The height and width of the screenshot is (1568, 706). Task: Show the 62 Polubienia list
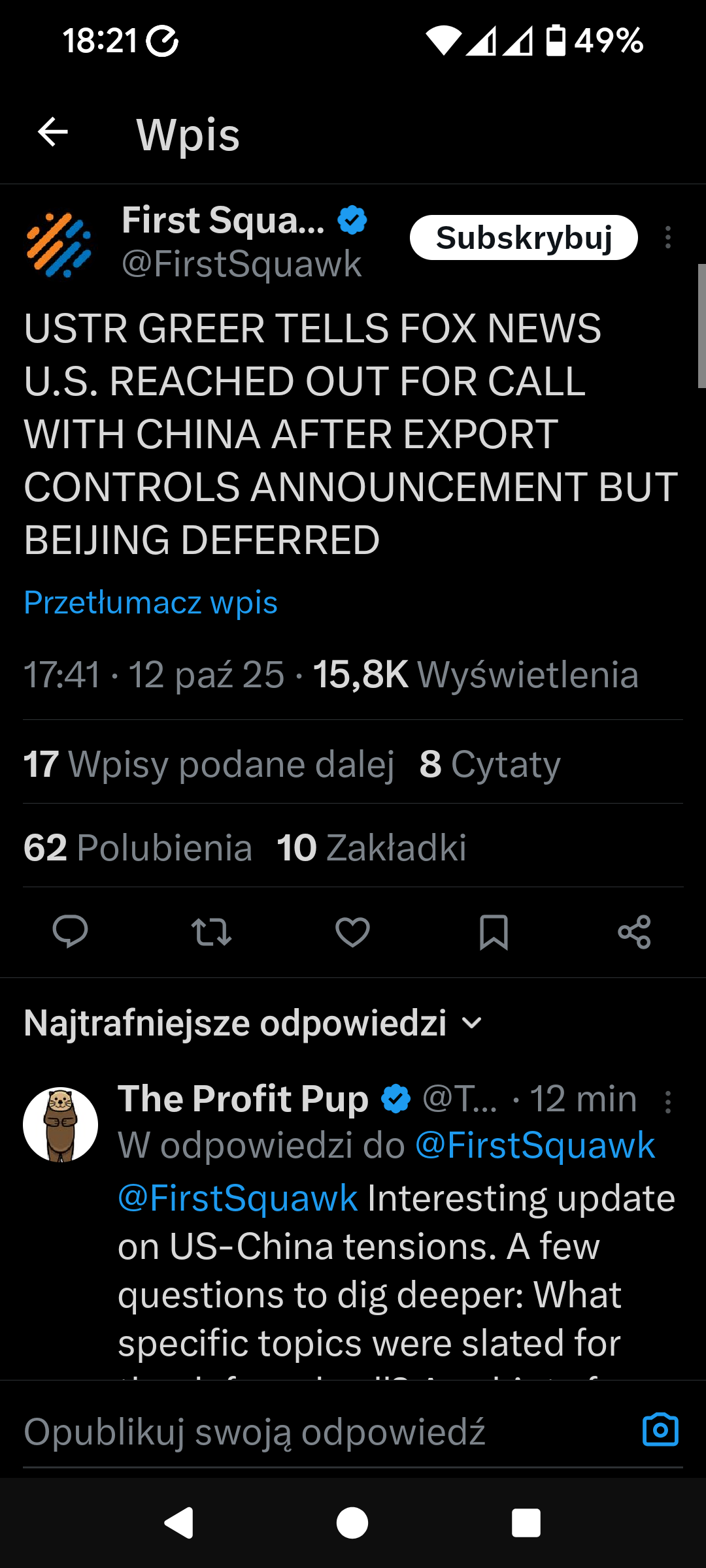click(x=137, y=847)
